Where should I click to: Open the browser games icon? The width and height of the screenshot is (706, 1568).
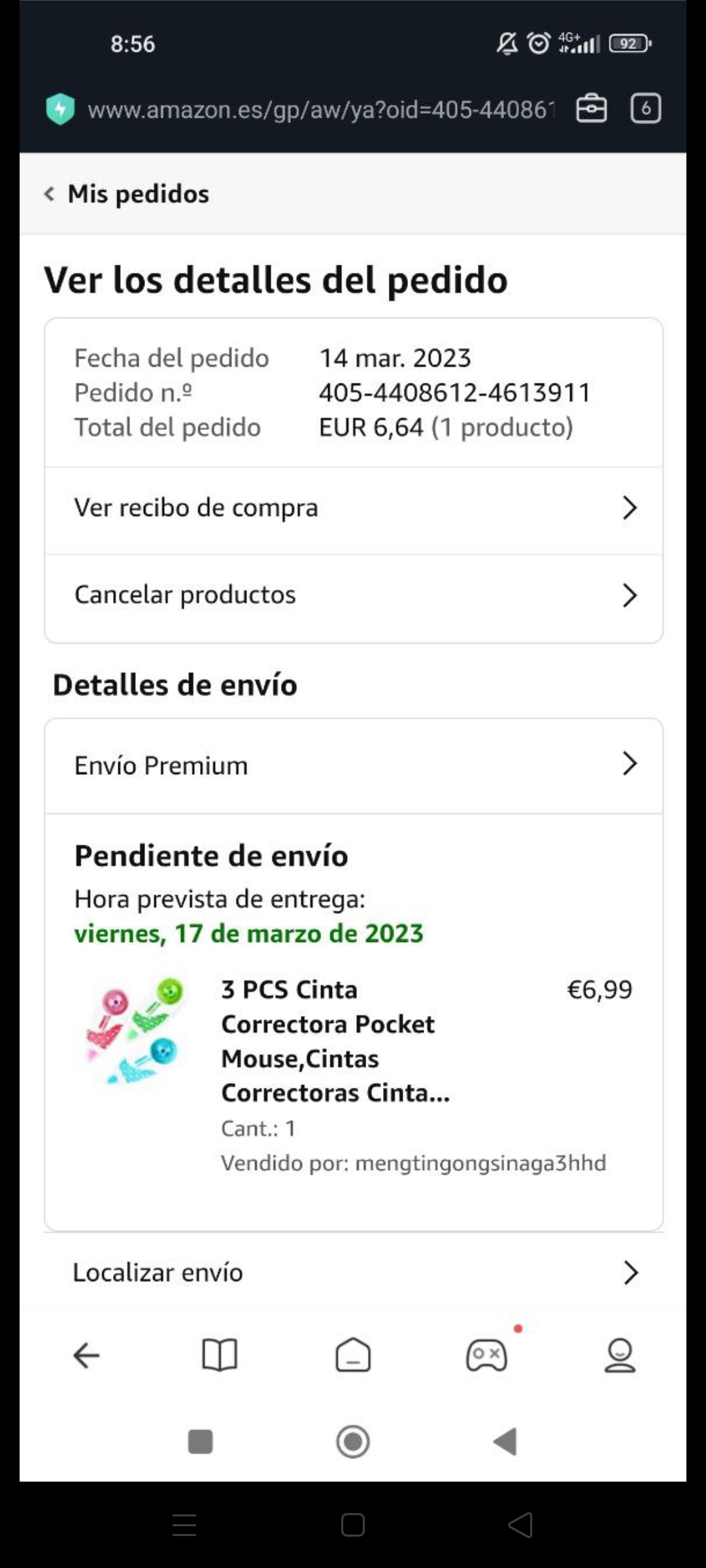486,1356
